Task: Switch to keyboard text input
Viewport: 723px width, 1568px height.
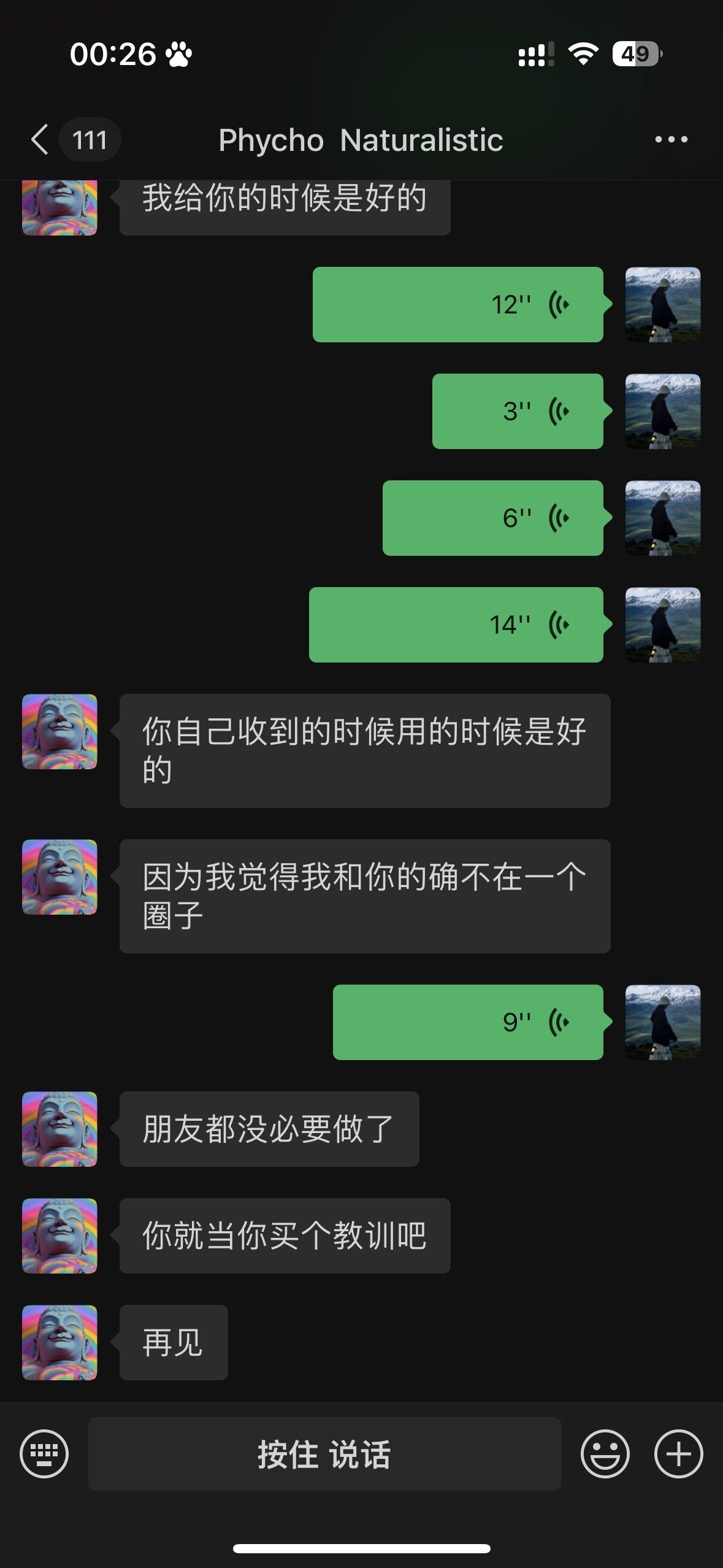Action: [x=44, y=1453]
